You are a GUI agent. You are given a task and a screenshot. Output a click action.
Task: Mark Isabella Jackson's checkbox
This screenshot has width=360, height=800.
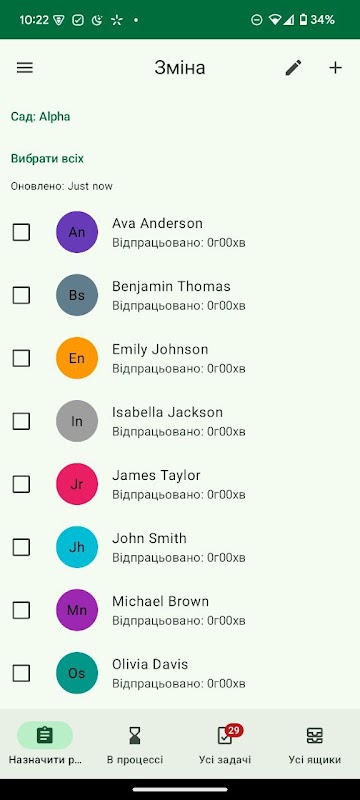click(21, 421)
